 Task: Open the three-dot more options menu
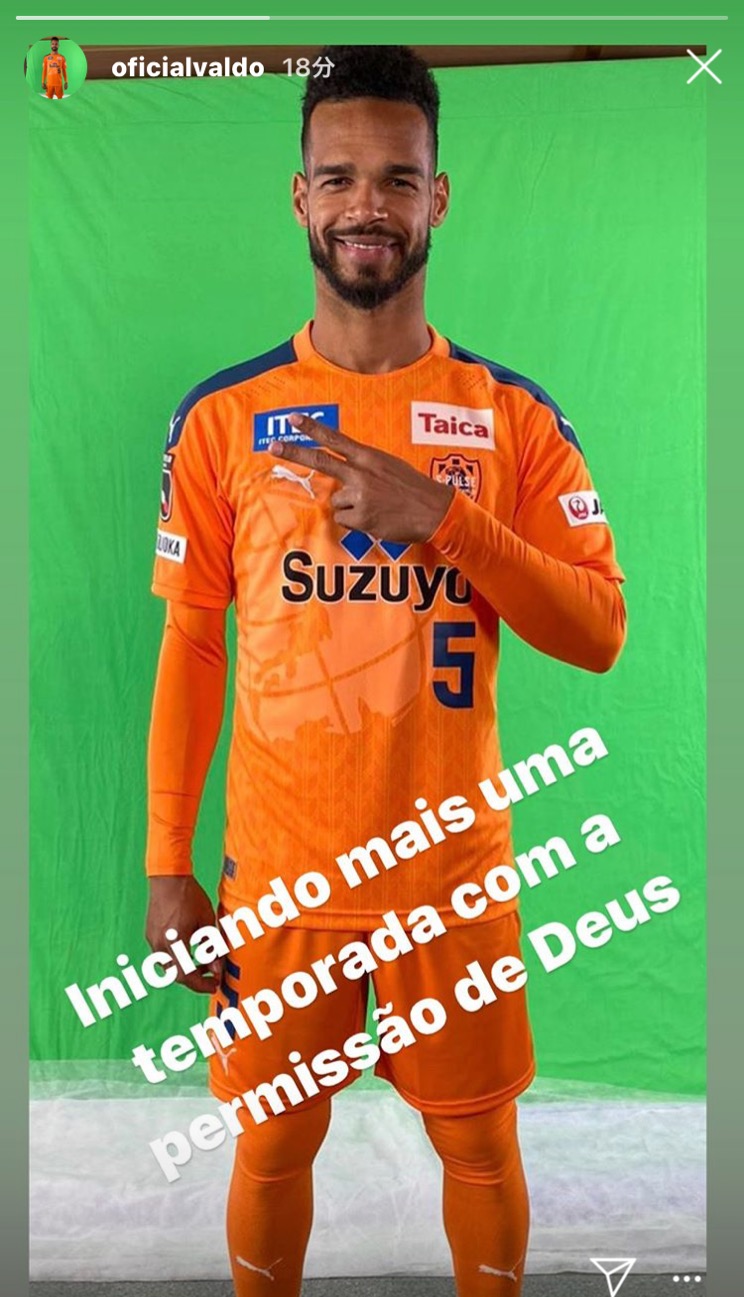point(686,1279)
